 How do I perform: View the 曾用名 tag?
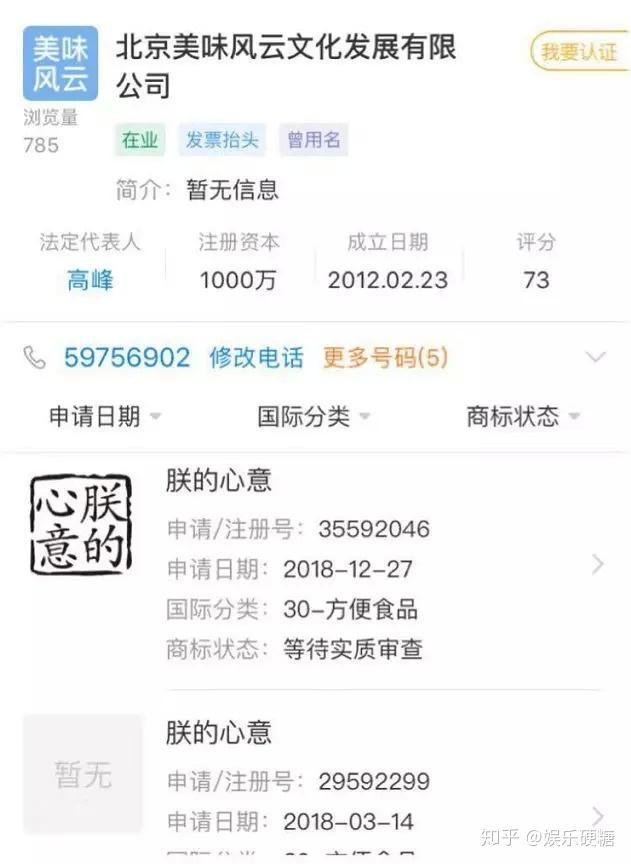click(314, 140)
